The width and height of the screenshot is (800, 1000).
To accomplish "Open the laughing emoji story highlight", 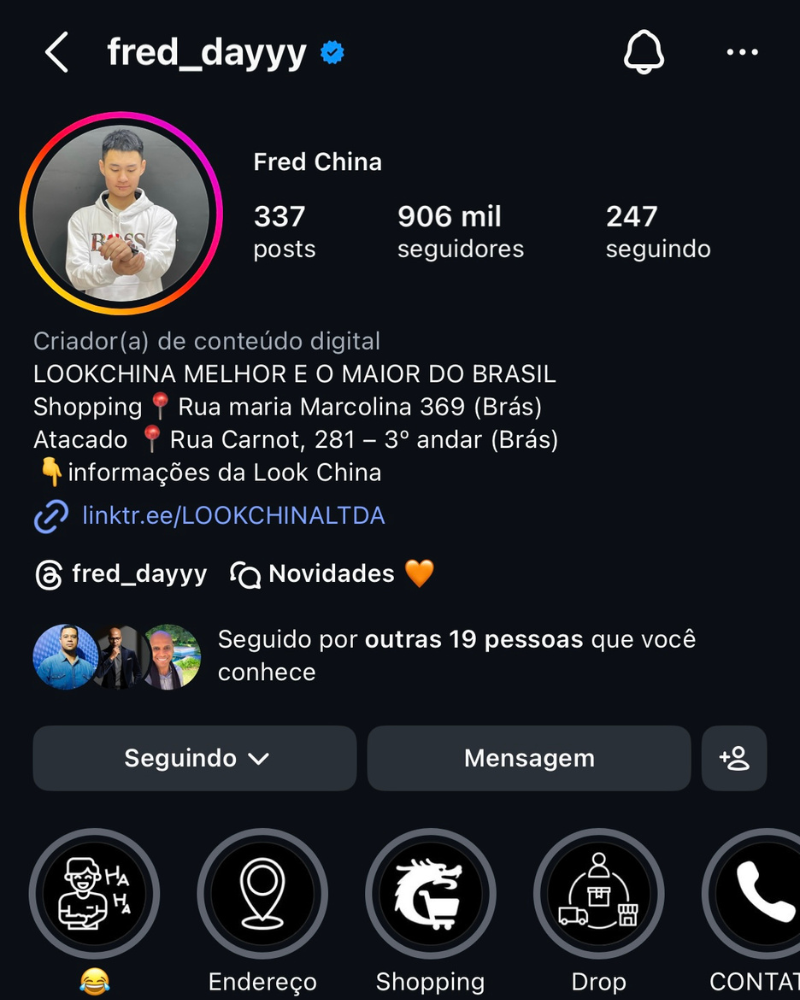I will pos(94,893).
